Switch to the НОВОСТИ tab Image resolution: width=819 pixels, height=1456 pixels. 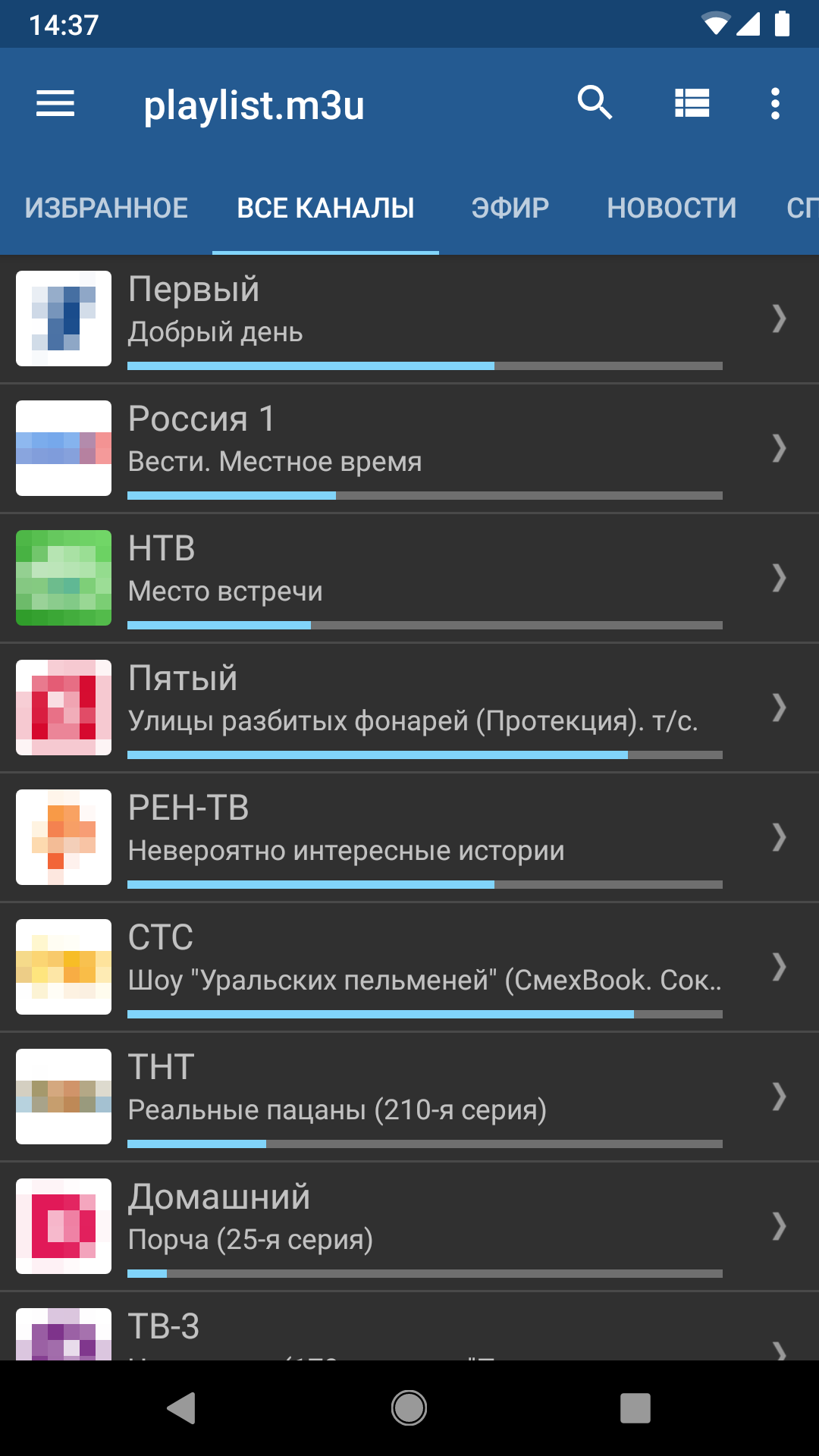[672, 208]
